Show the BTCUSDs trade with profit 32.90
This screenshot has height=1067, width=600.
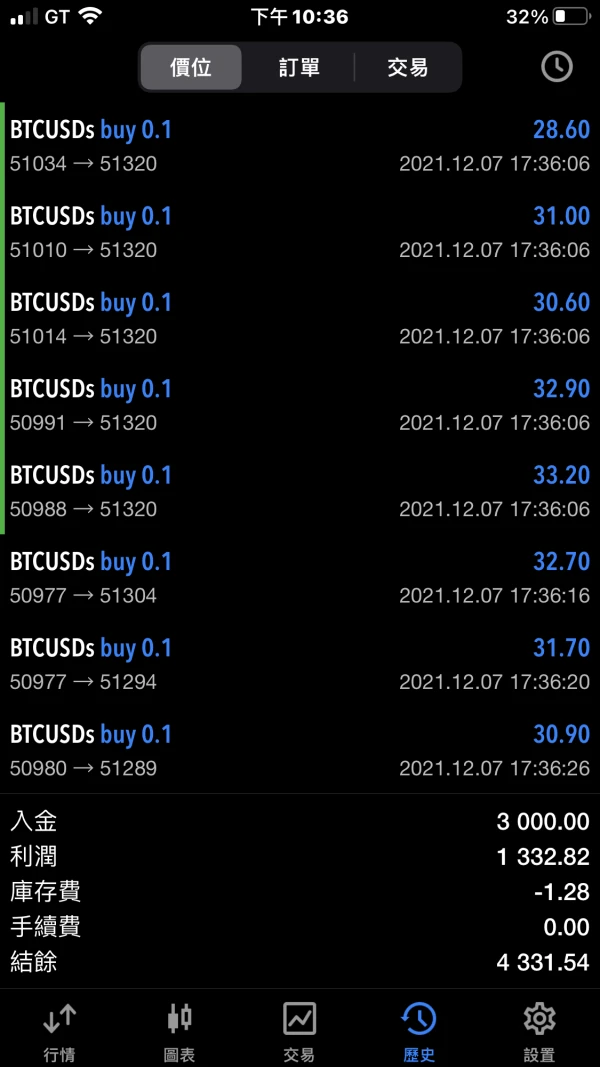pyautogui.click(x=300, y=404)
